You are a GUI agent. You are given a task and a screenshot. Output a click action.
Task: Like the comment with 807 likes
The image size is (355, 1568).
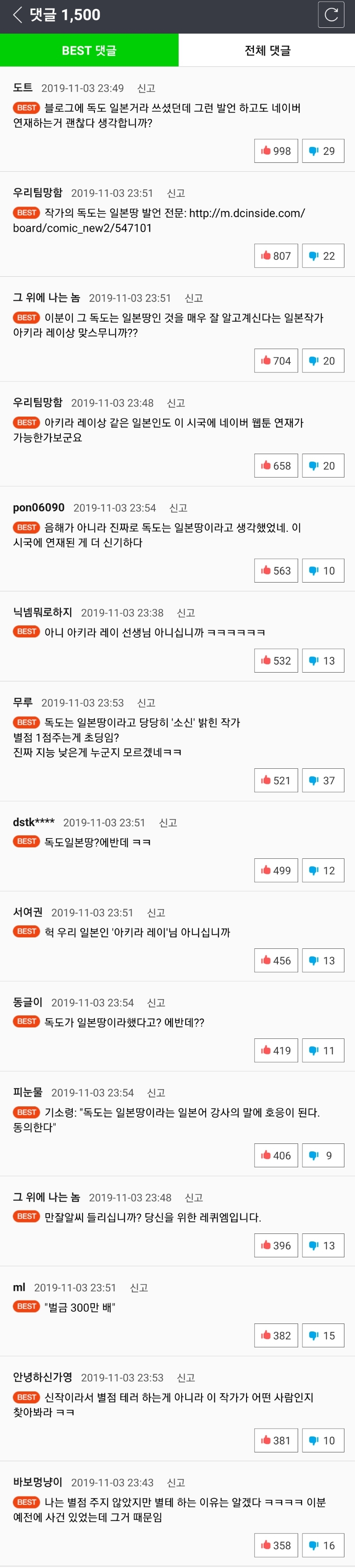click(276, 256)
